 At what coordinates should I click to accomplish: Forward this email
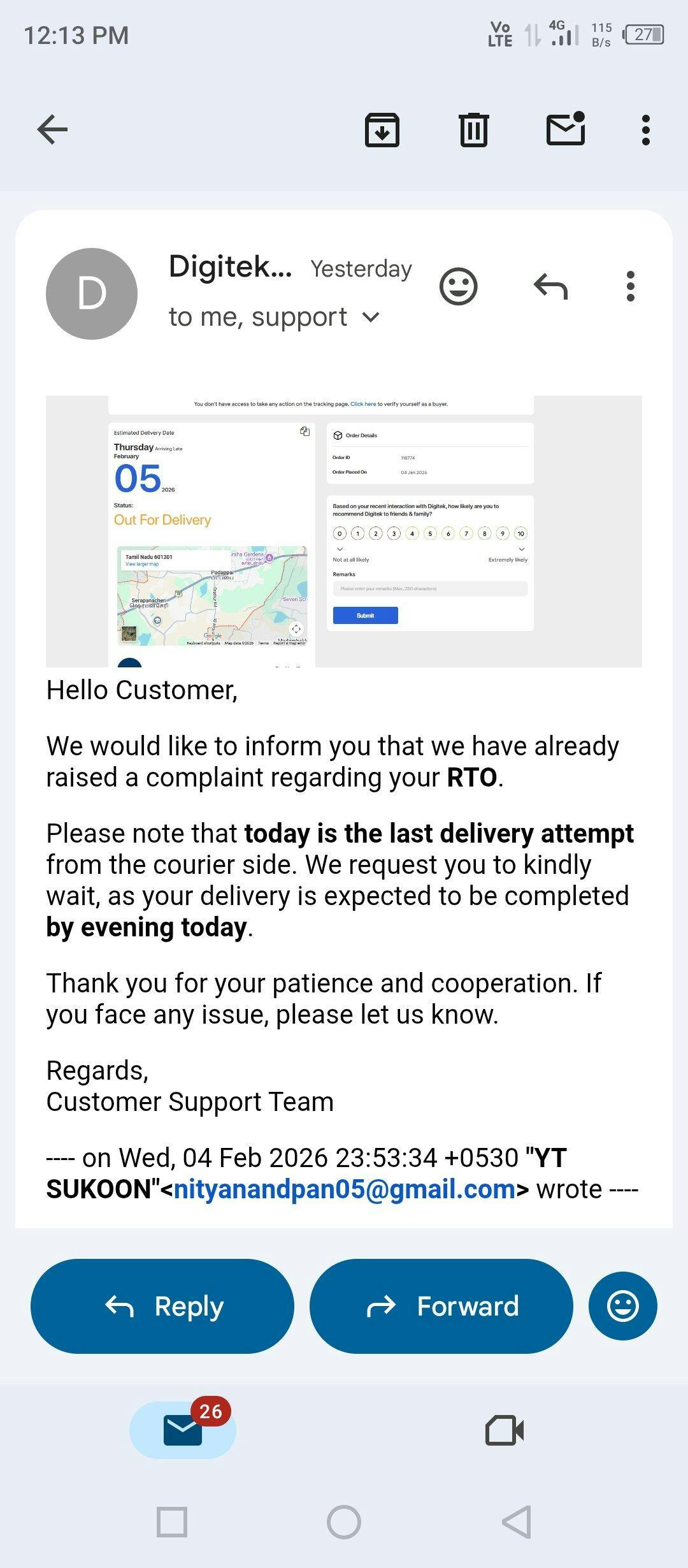(x=441, y=1306)
